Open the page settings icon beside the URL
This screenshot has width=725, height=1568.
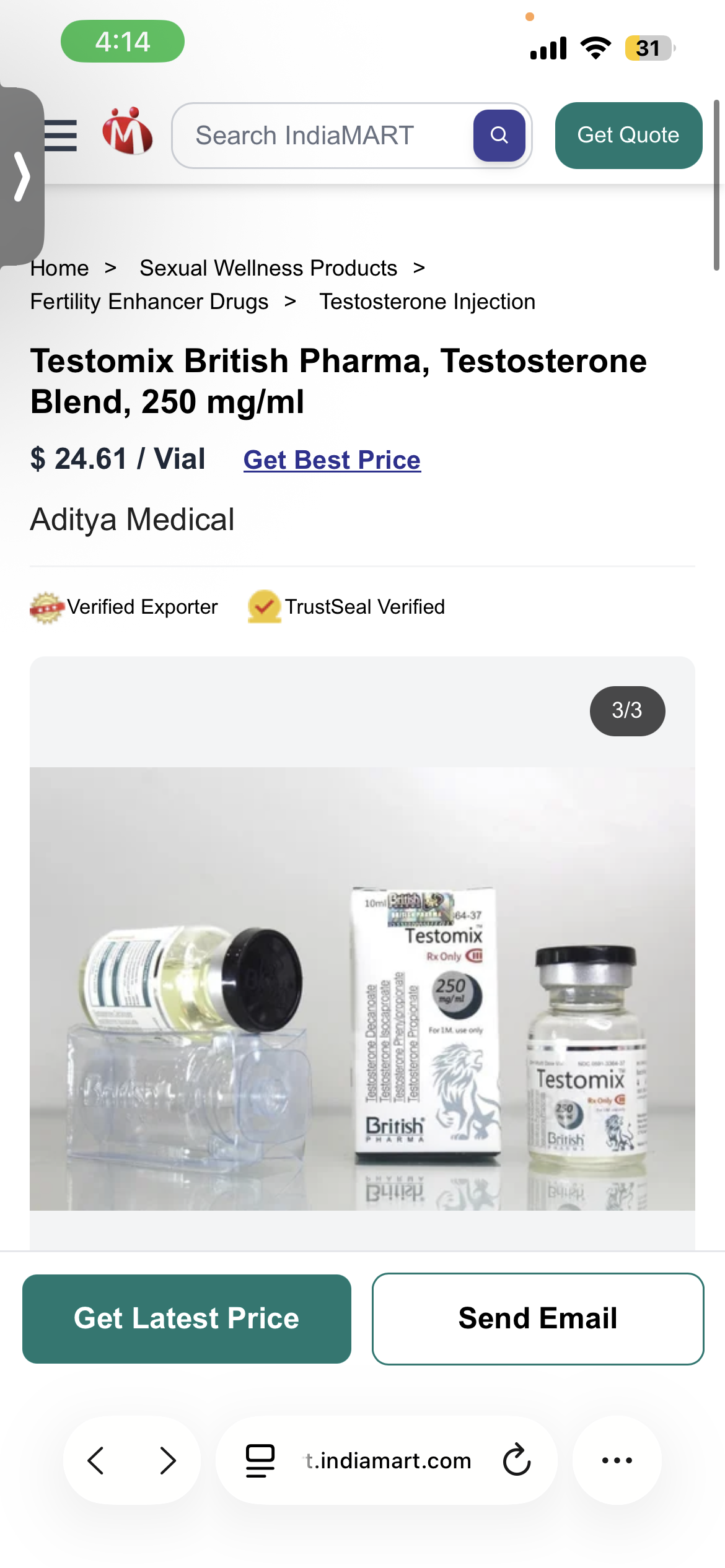click(260, 1460)
